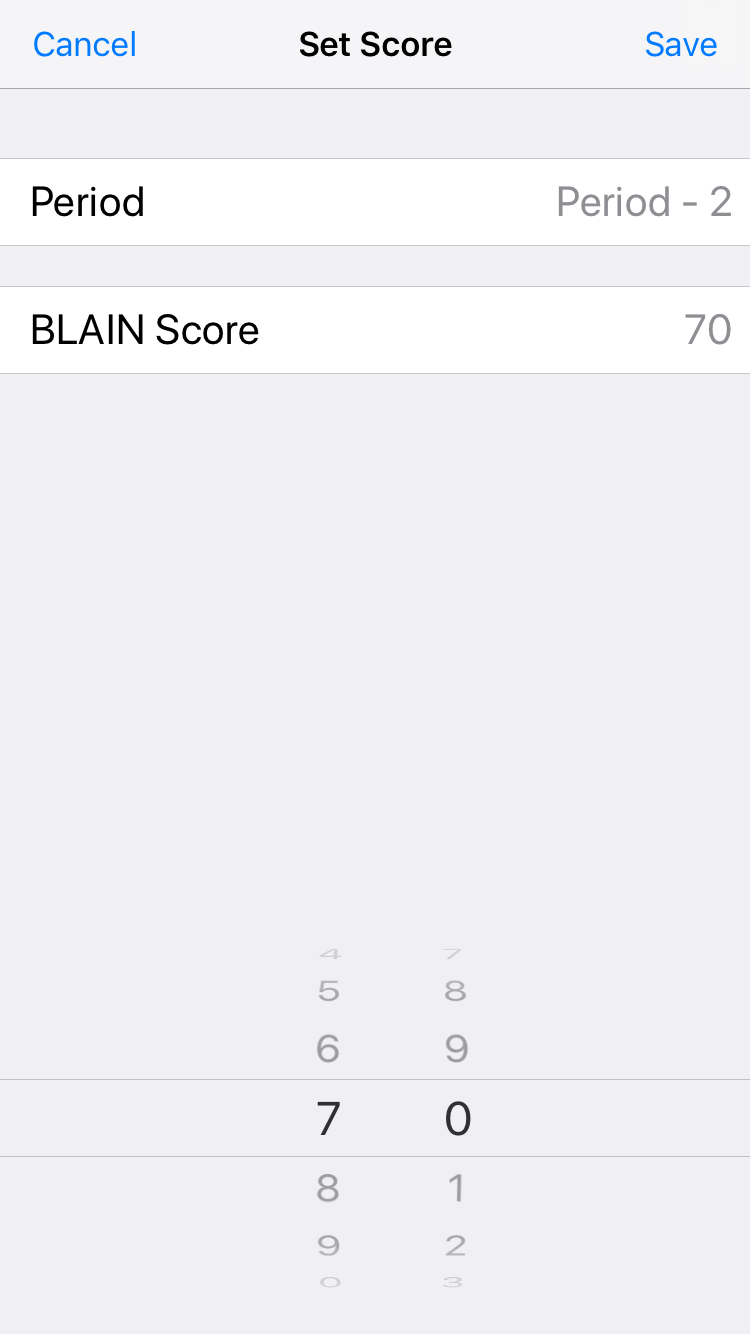Cancel setting the score
Image resolution: width=750 pixels, height=1334 pixels.
point(84,44)
